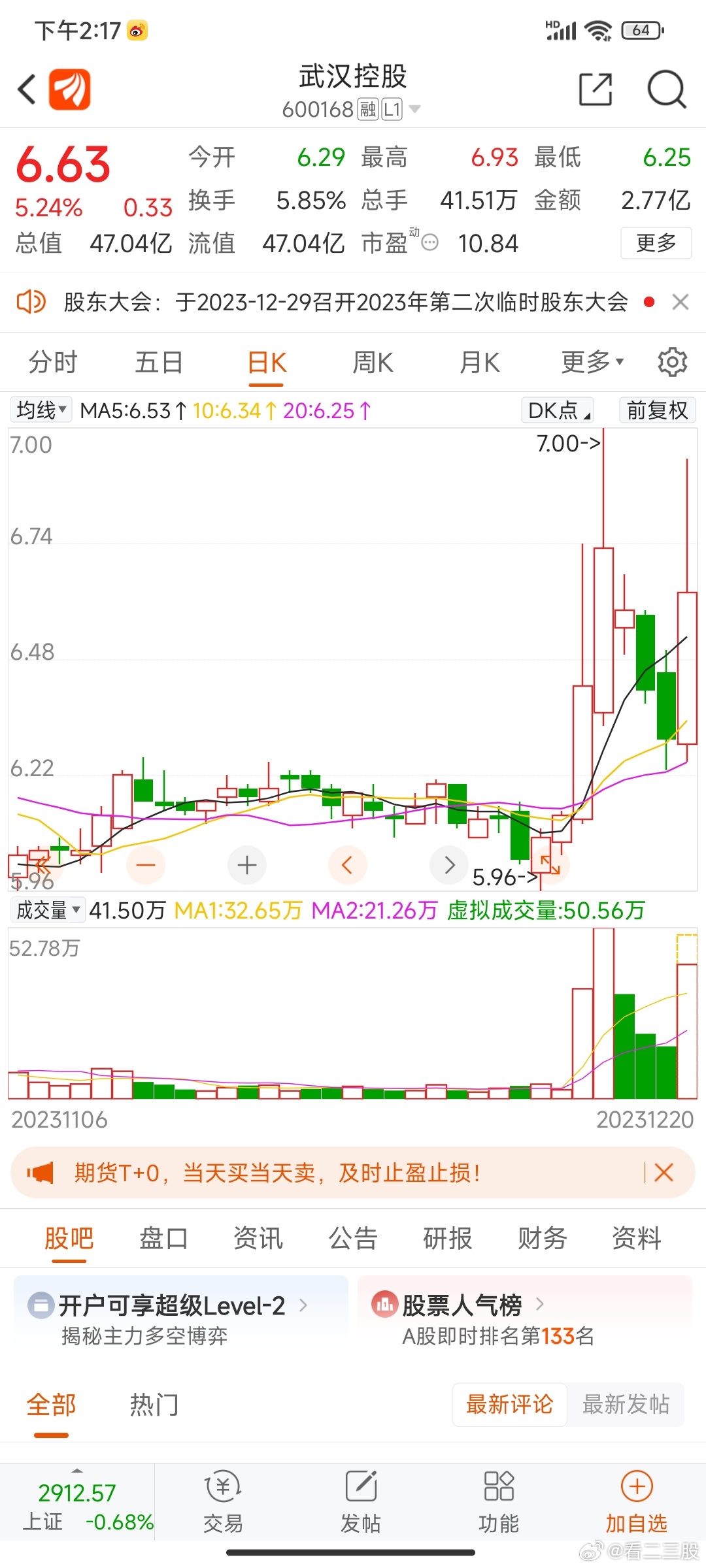Open the 股票人气榜 card
The image size is (706, 1568).
click(525, 1319)
